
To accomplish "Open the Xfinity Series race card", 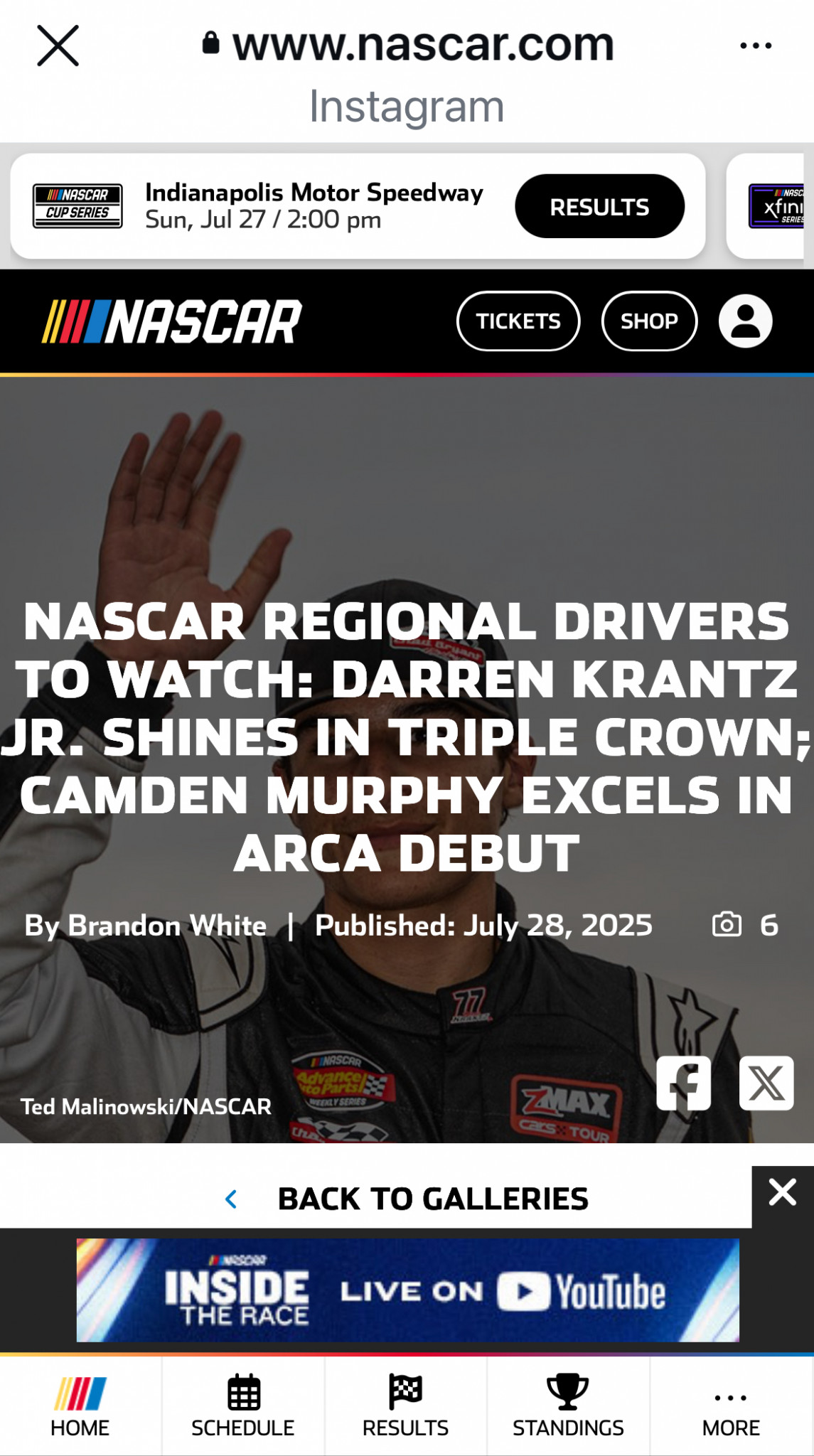I will tap(770, 206).
